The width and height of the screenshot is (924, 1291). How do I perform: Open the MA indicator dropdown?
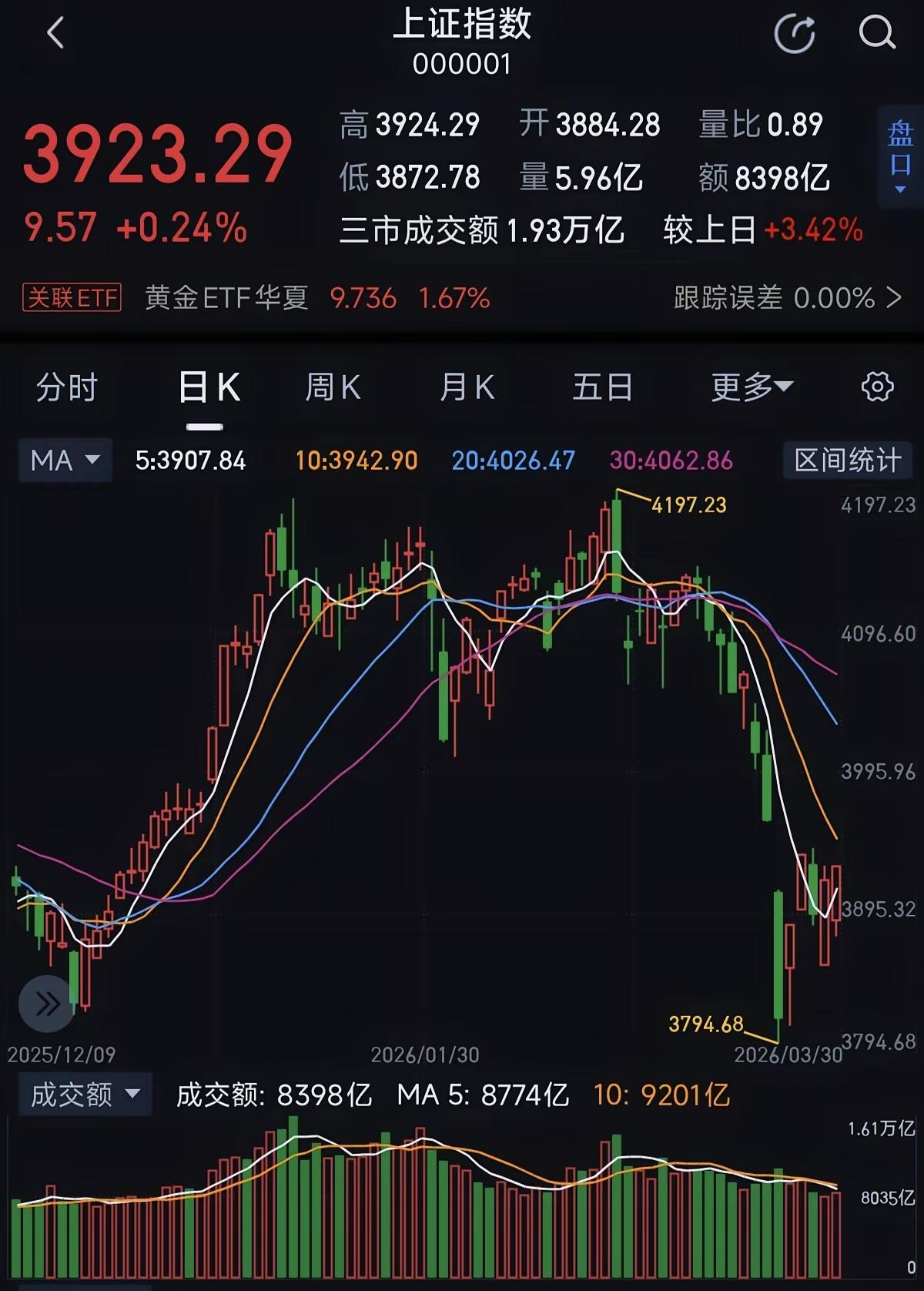coord(65,459)
